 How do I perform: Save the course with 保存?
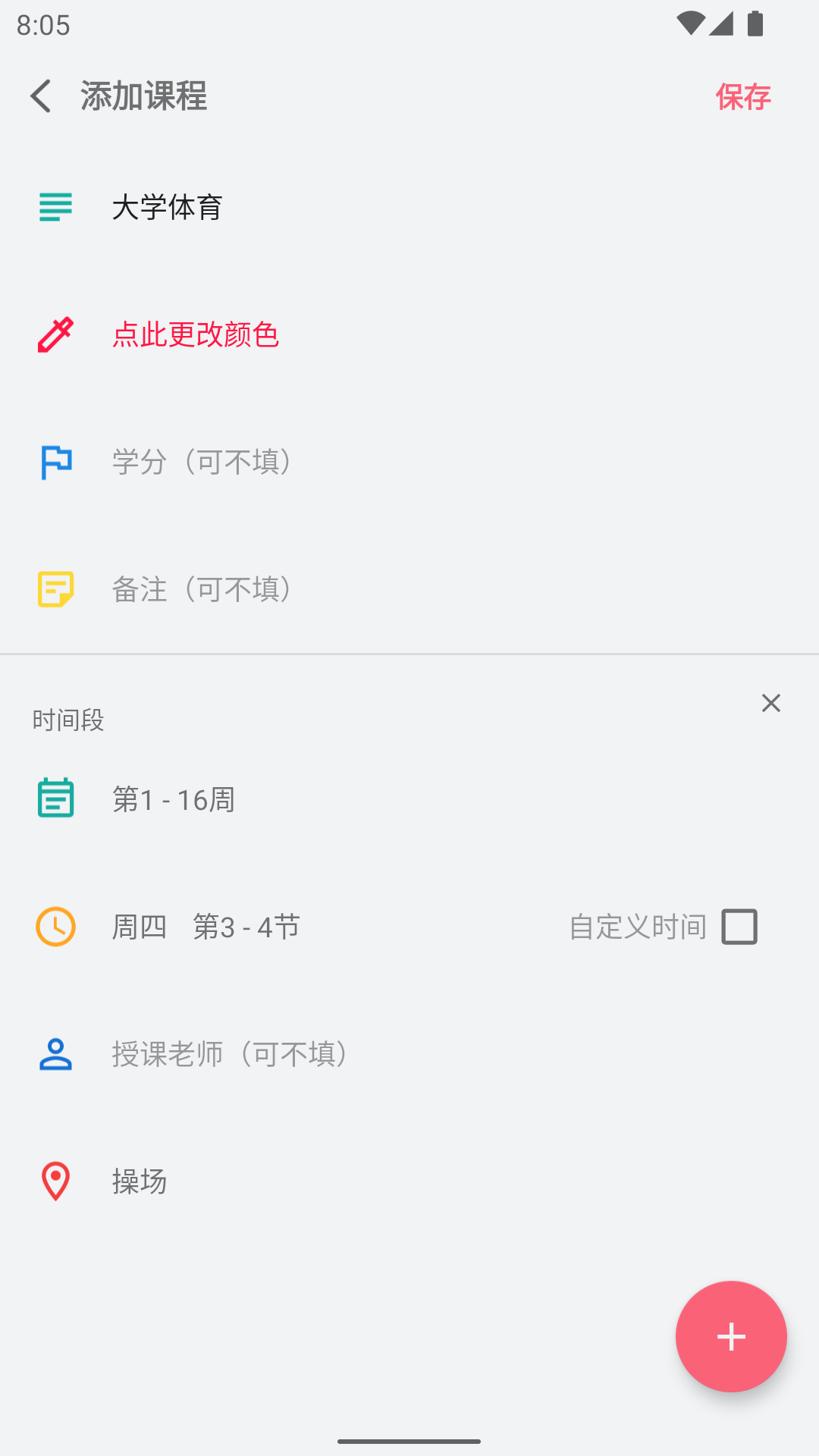pyautogui.click(x=742, y=97)
